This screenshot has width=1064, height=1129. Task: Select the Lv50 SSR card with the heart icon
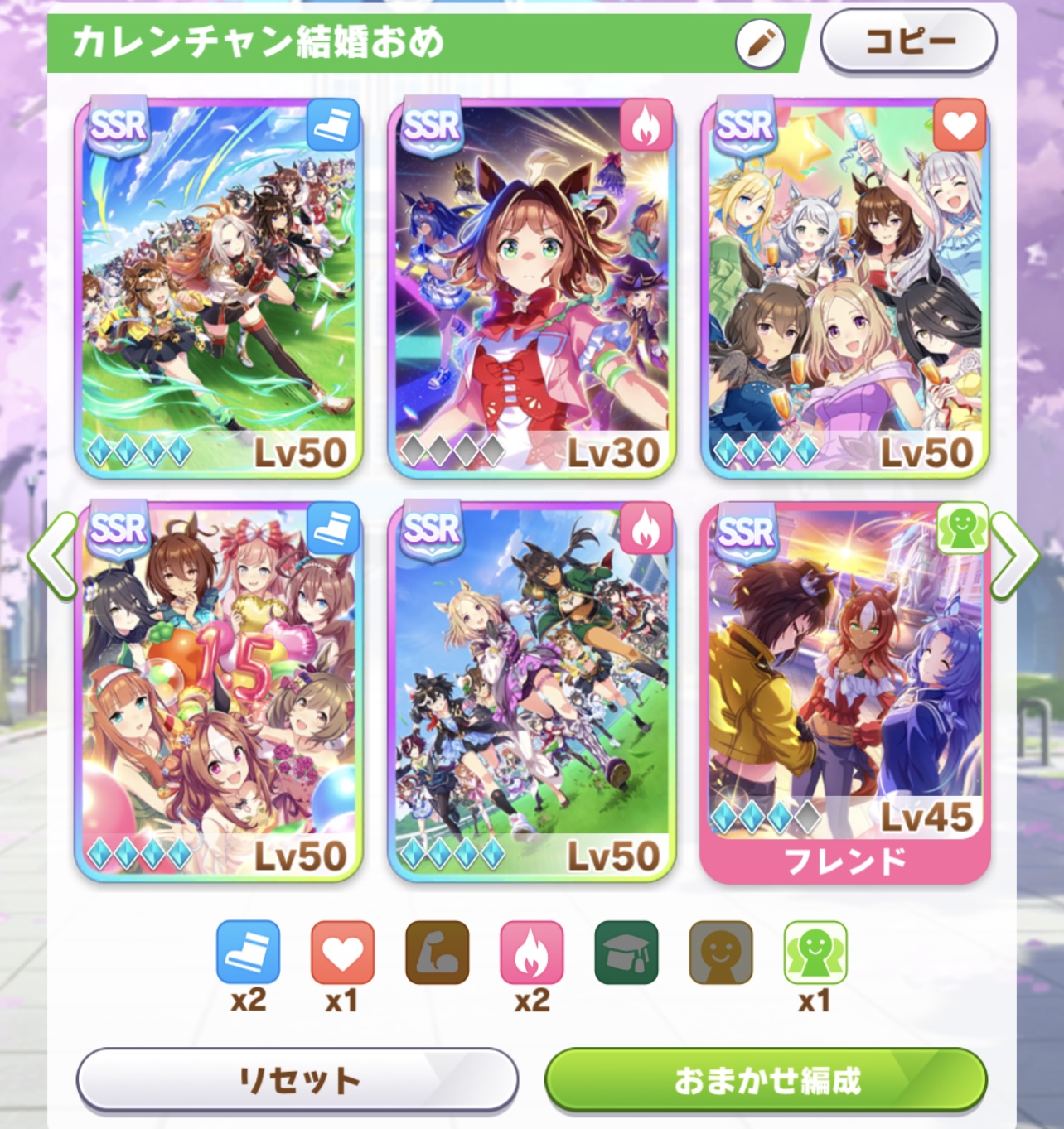844,287
